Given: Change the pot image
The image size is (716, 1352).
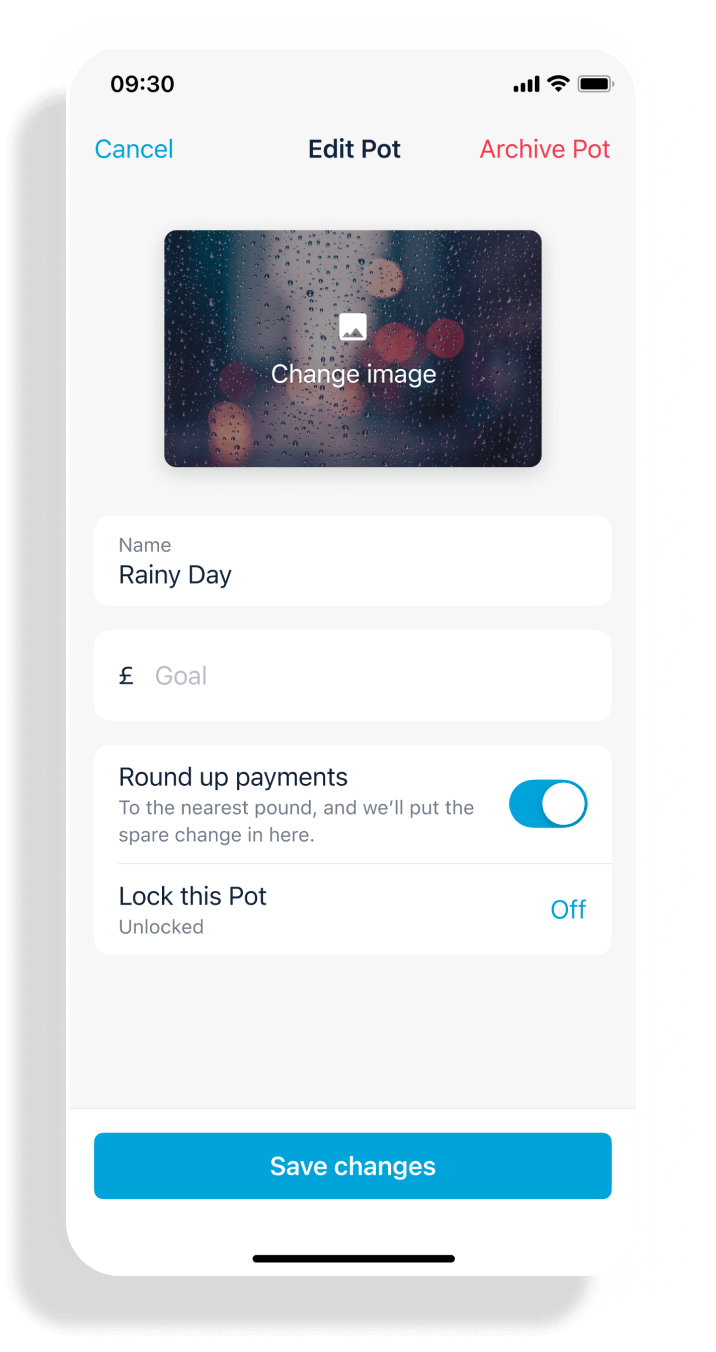Looking at the screenshot, I should pos(353,350).
